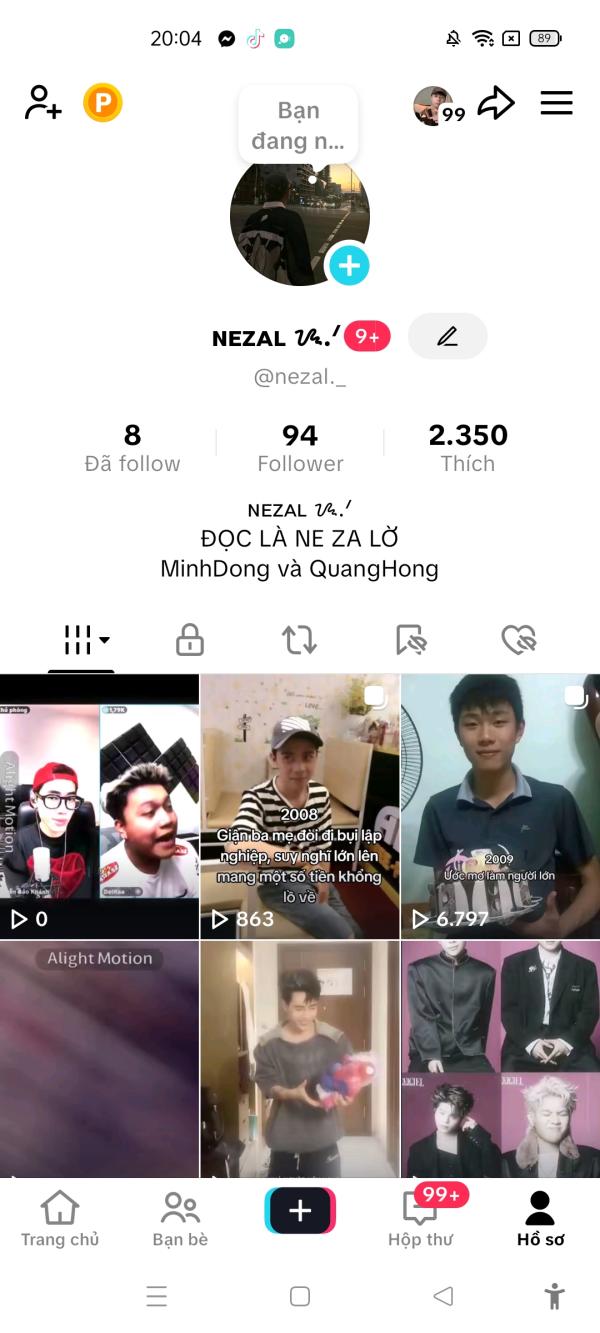Add a new avatar story with plus
Viewport: 600px width, 1333px height.
pos(349,265)
